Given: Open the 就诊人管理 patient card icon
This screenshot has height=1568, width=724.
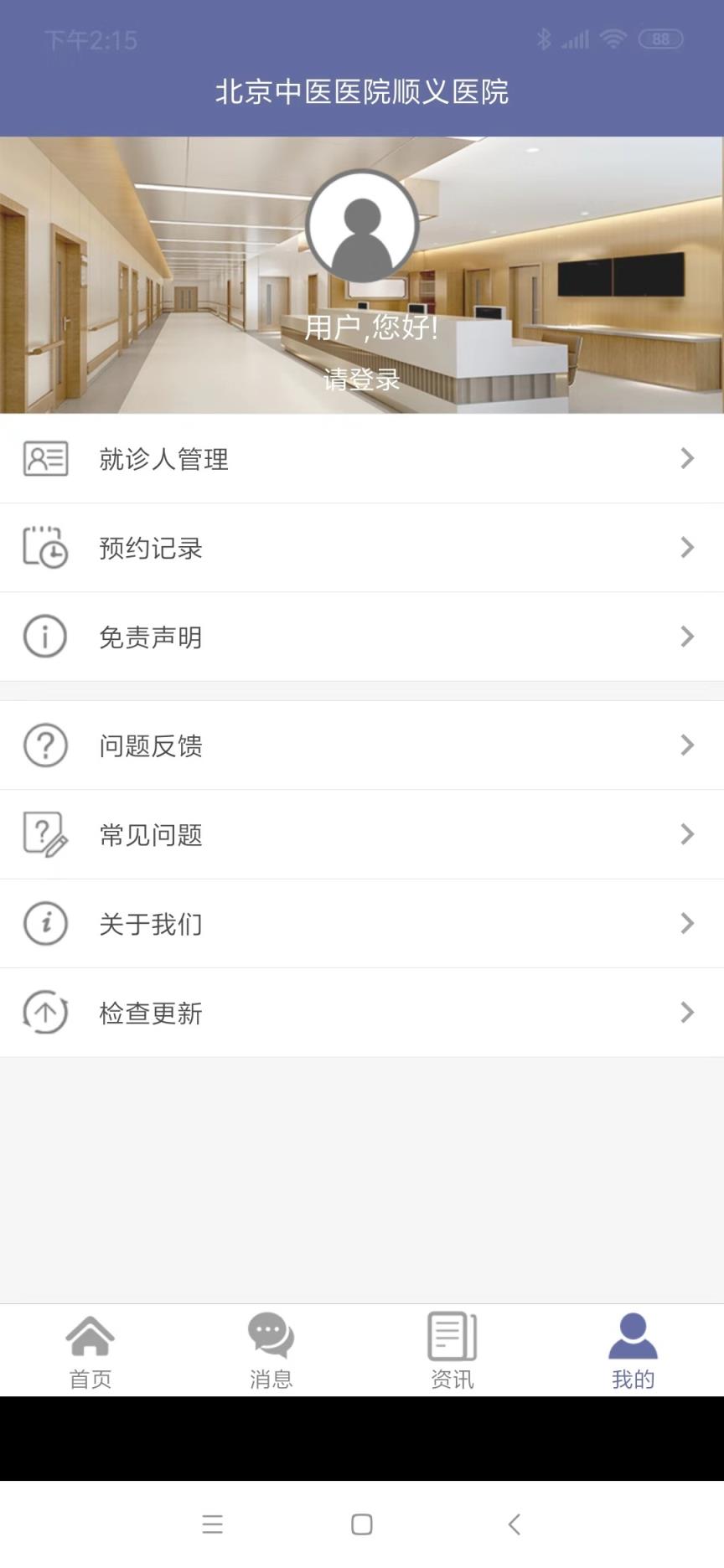Looking at the screenshot, I should [44, 458].
